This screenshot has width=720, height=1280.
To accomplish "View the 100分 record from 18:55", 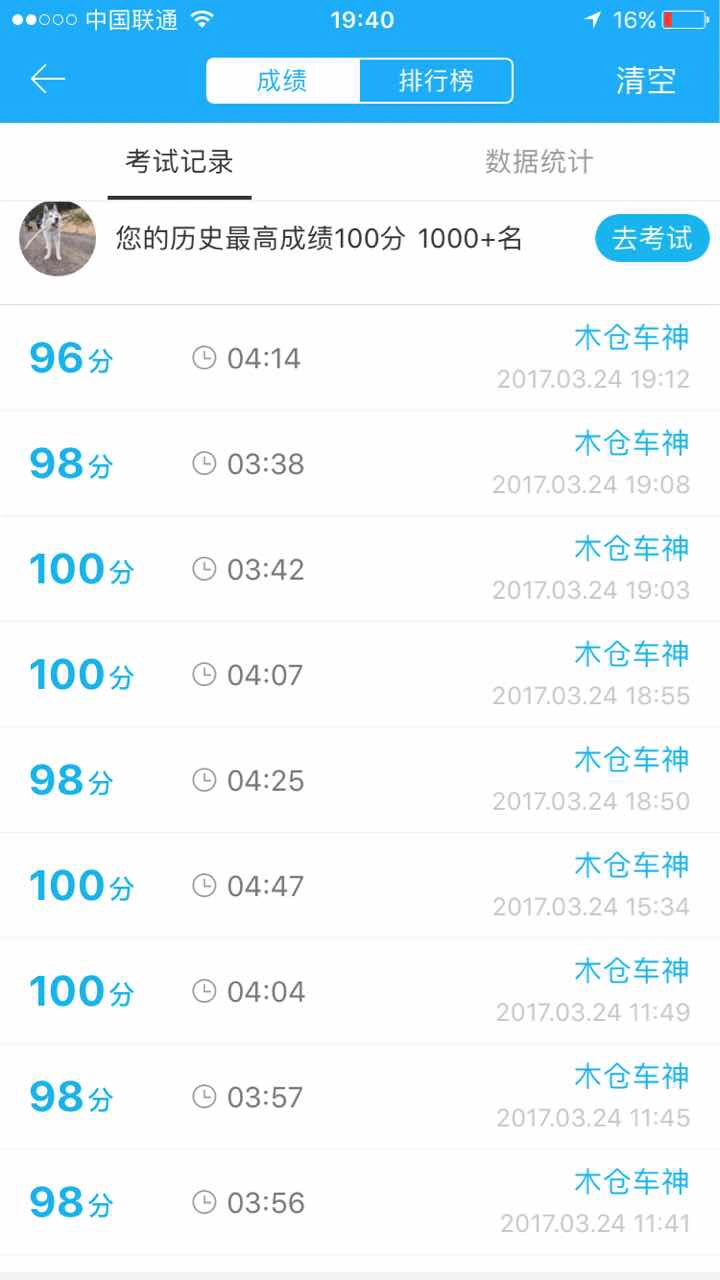I will (x=360, y=675).
